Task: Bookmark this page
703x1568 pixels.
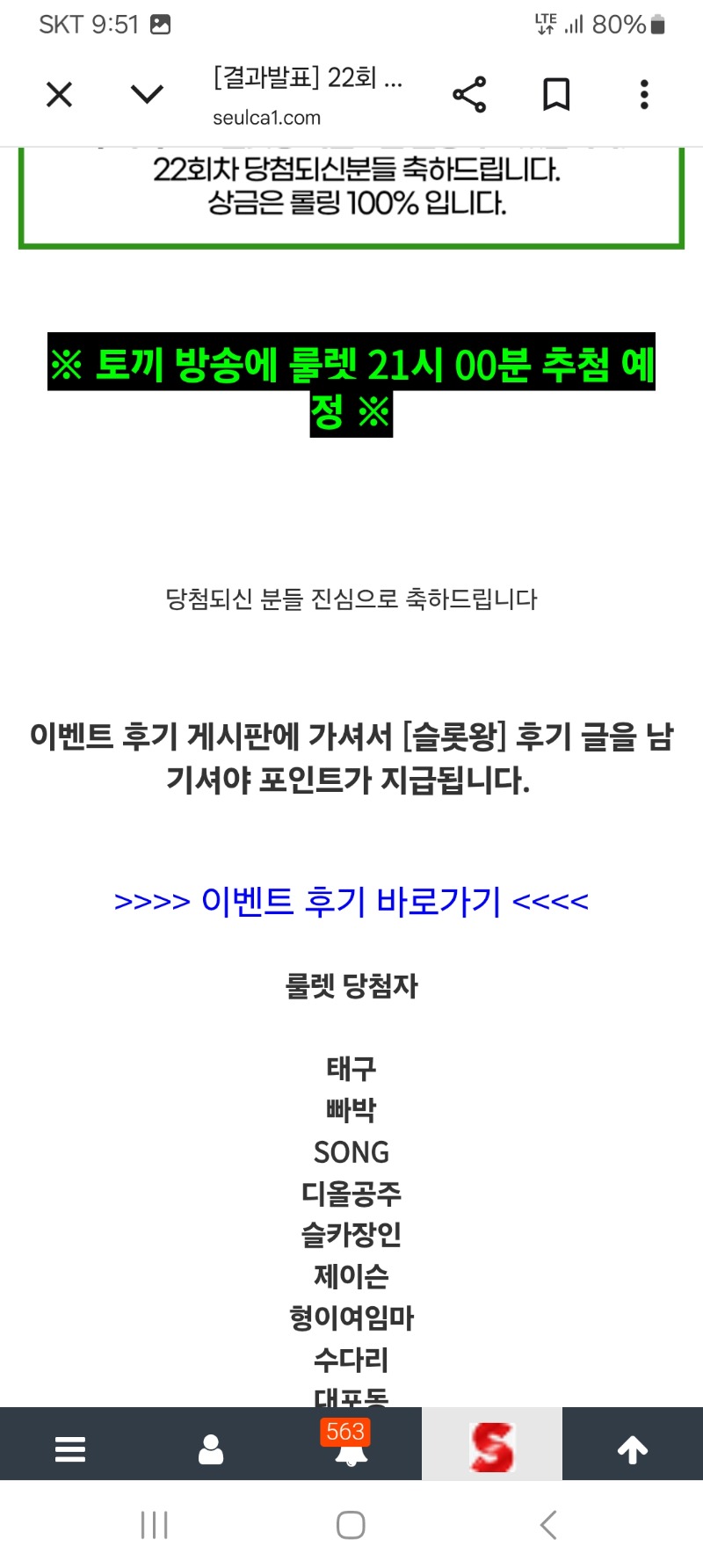Action: (x=556, y=94)
